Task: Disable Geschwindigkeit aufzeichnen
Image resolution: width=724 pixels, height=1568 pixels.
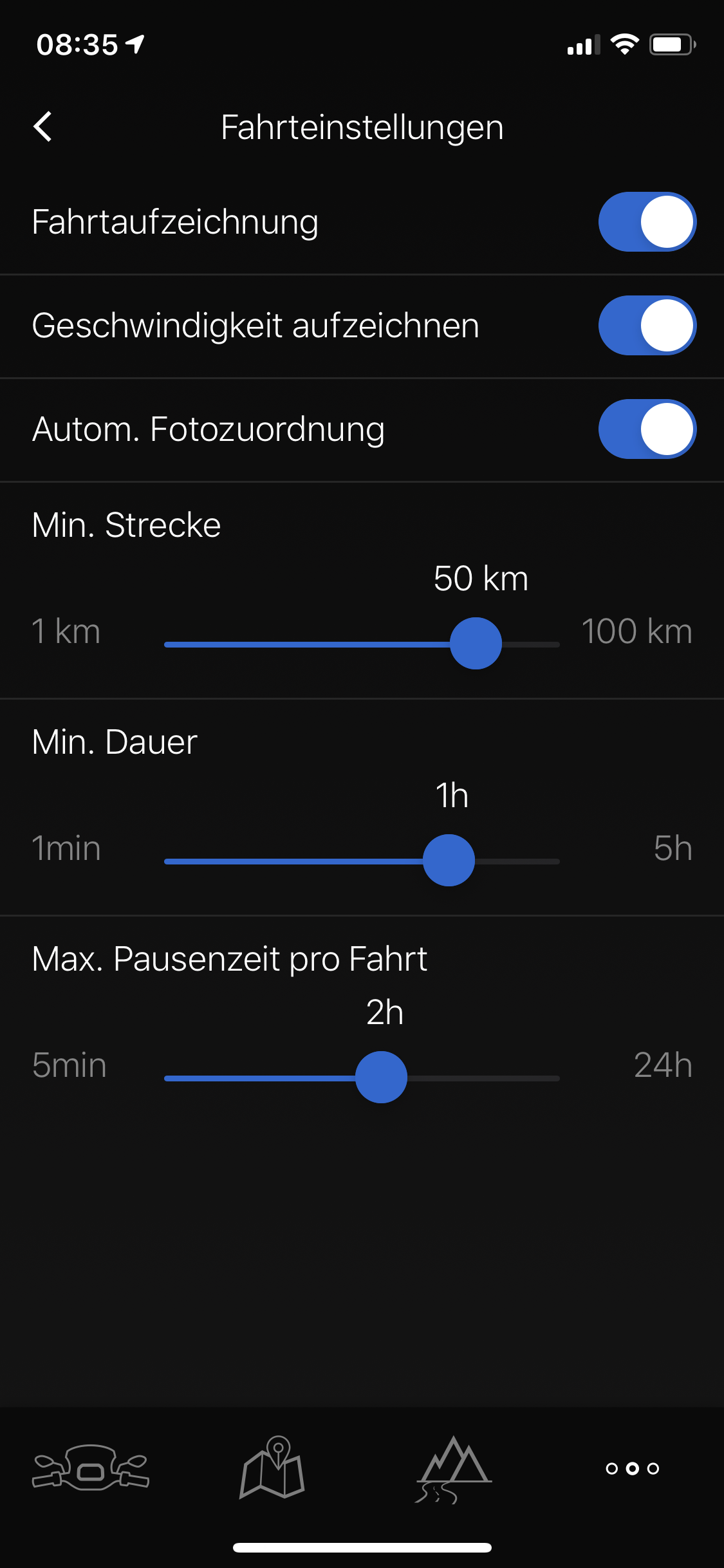Action: tap(647, 326)
